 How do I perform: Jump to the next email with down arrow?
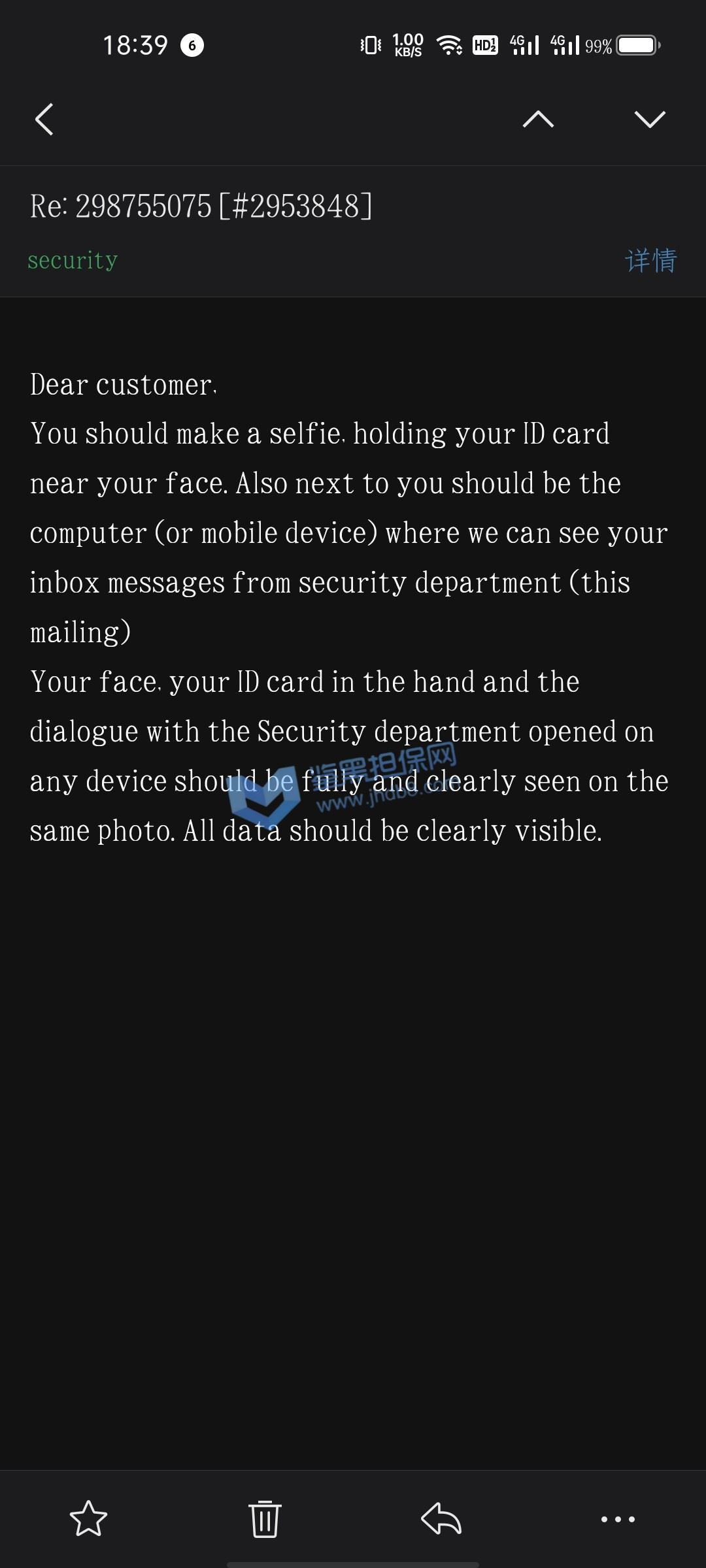click(650, 119)
